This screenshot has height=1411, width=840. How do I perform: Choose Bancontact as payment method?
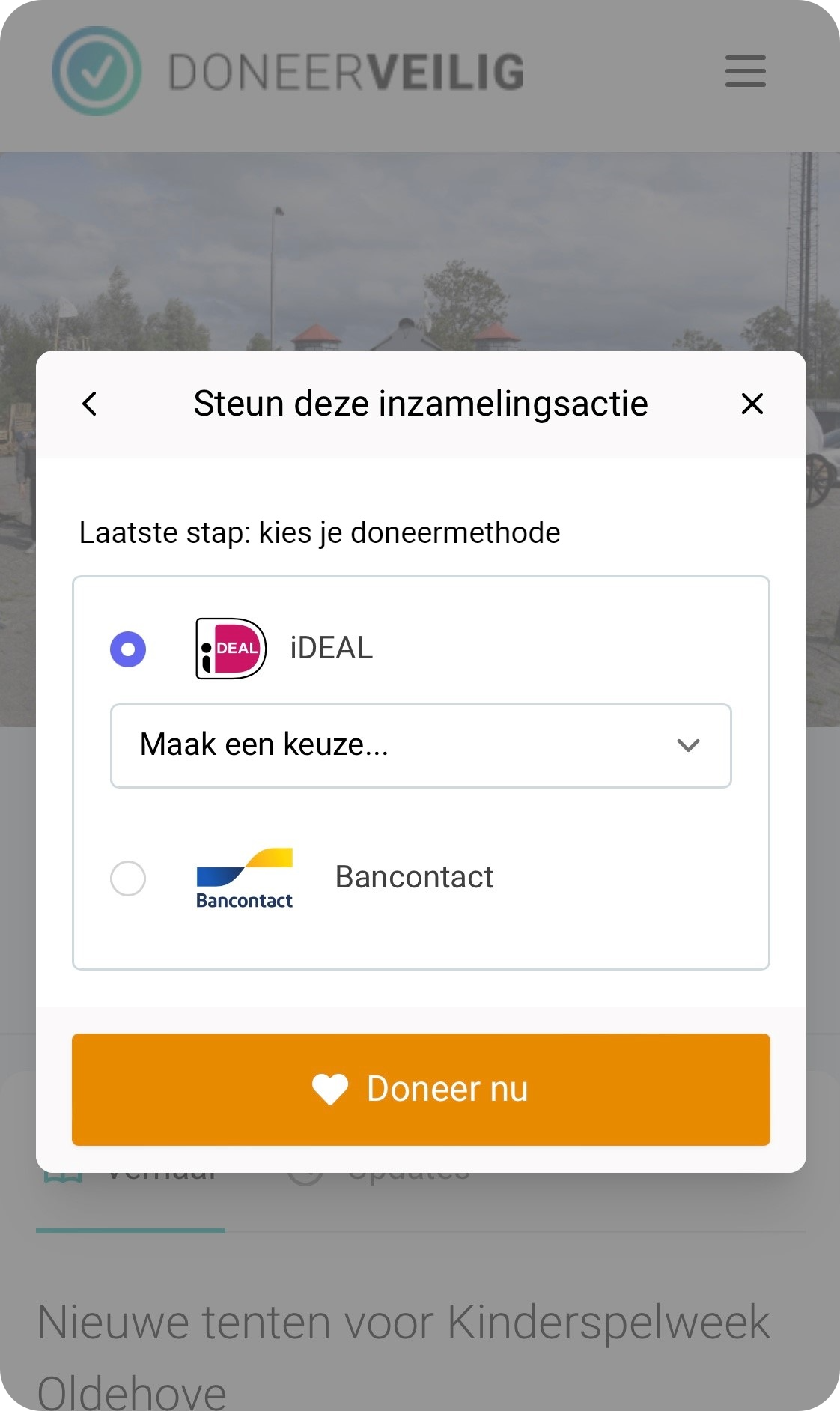click(x=128, y=878)
